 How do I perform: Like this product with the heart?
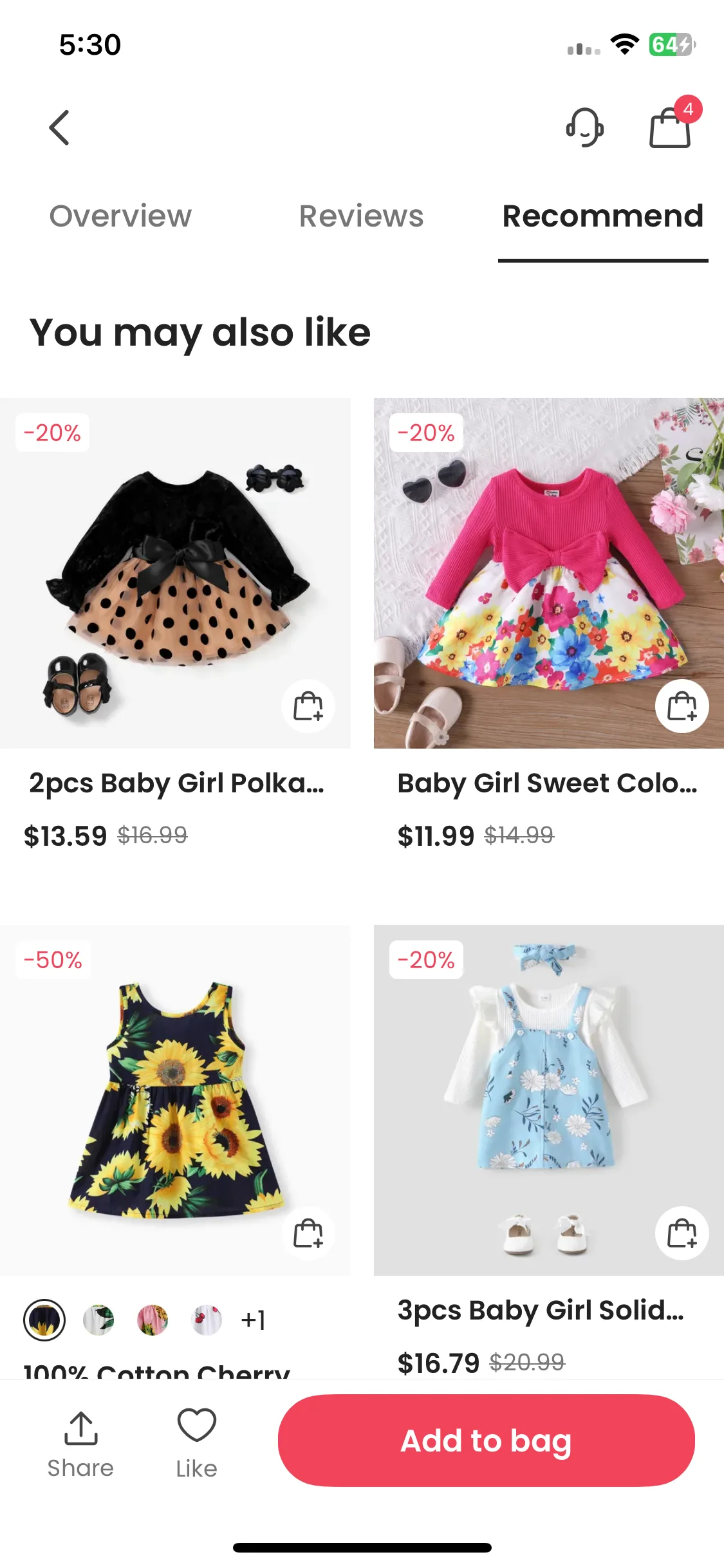pyautogui.click(x=196, y=1444)
